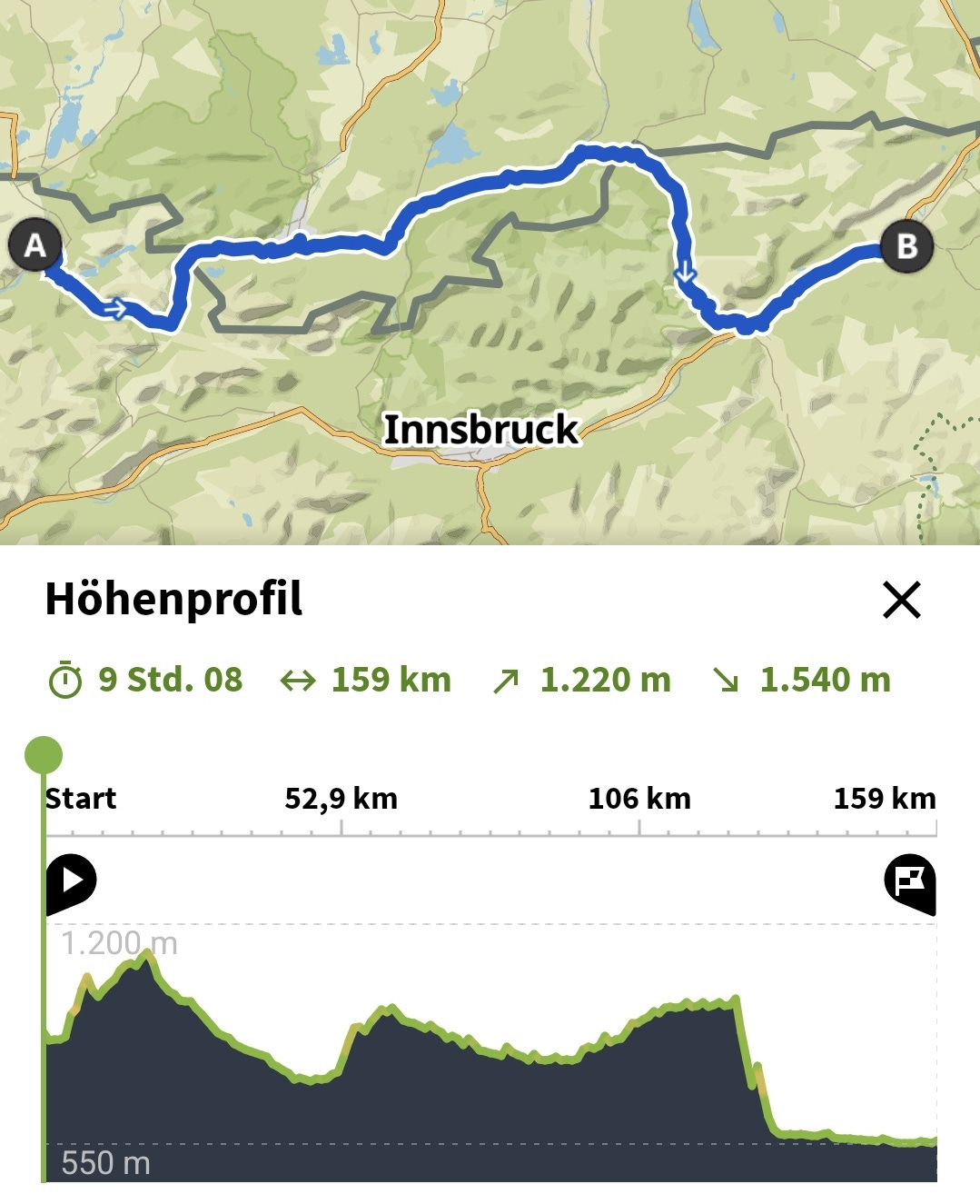Image resolution: width=980 pixels, height=1204 pixels.
Task: Tap the destination waypoint B on map
Action: tap(906, 246)
